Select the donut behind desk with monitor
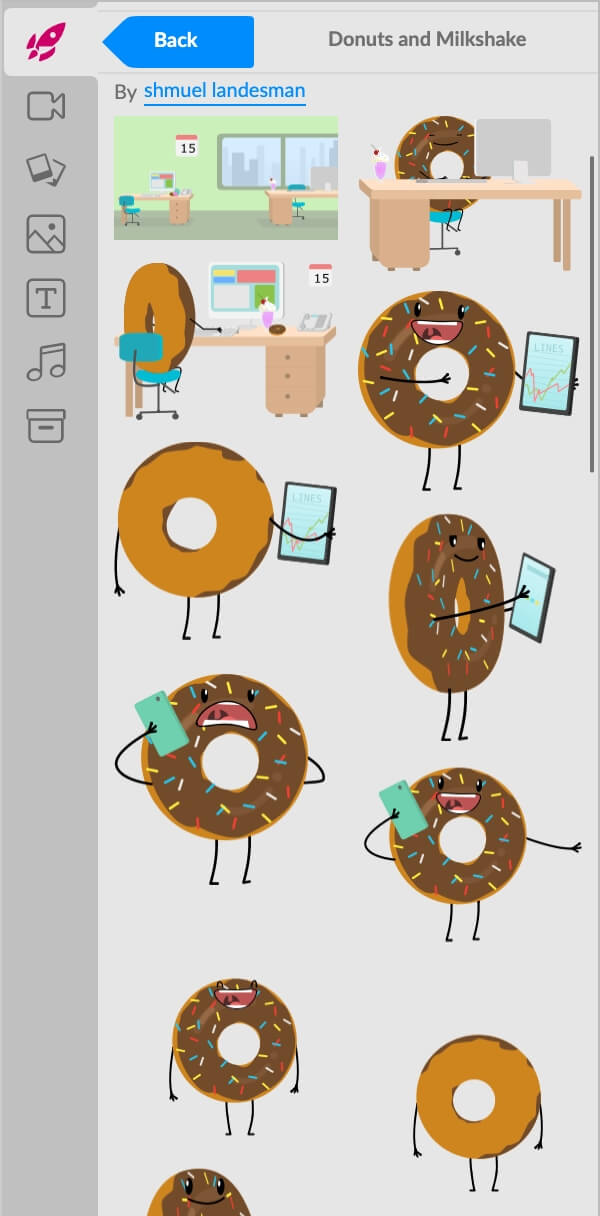Viewport: 600px width, 1216px height. (x=469, y=190)
